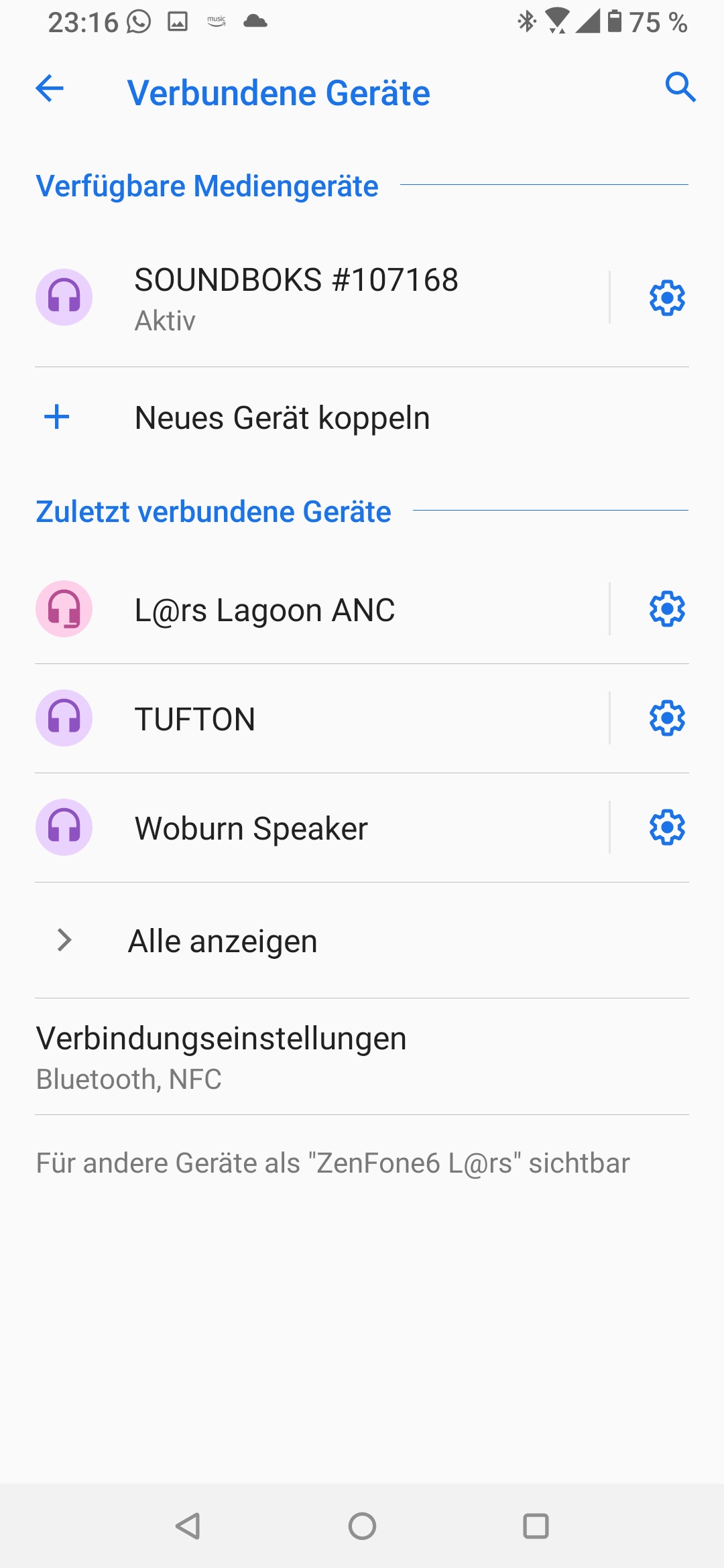Tap Neues Gerät koppeln to pair device
The height and width of the screenshot is (1568, 724).
click(x=282, y=417)
